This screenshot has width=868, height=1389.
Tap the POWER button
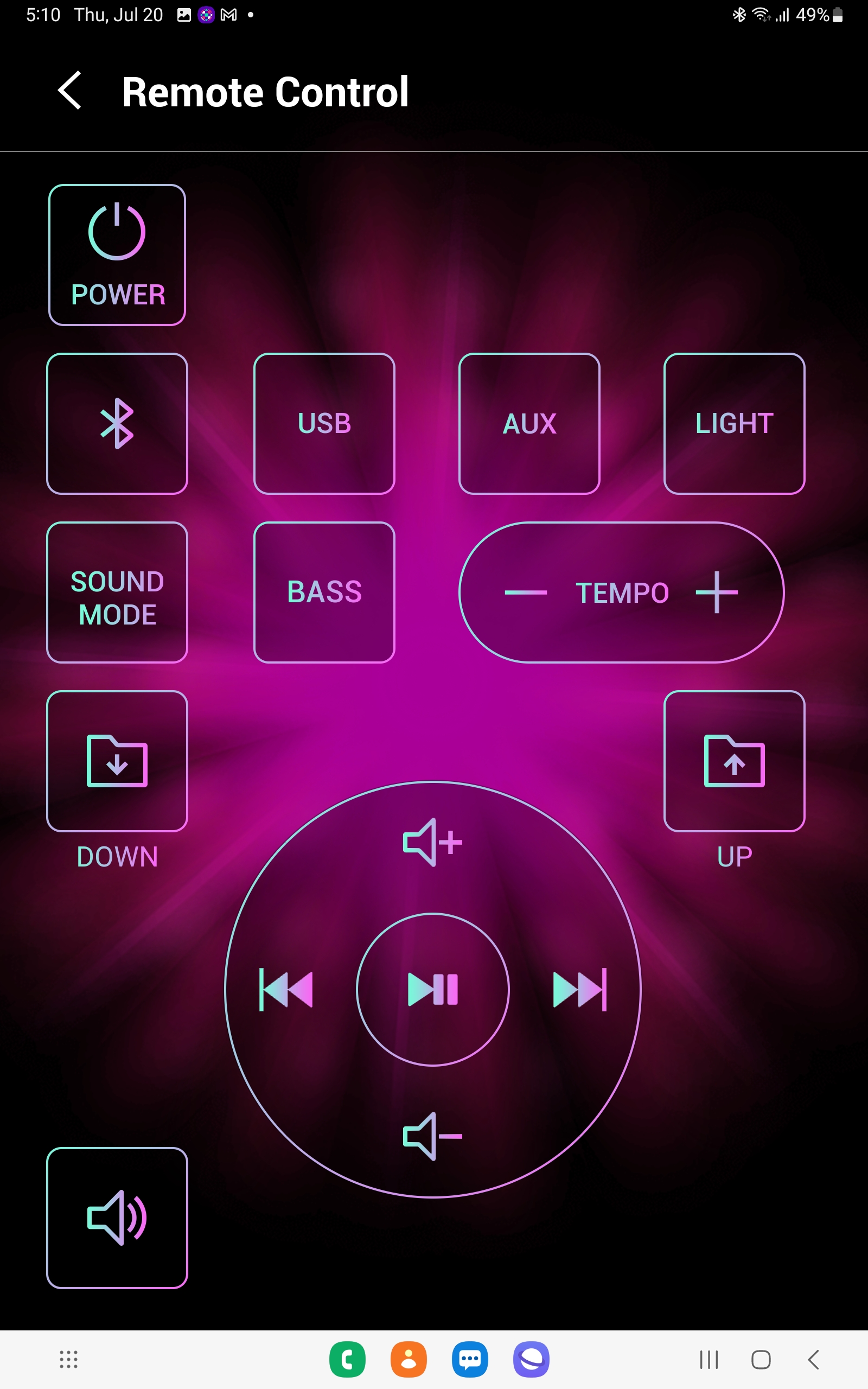coord(117,254)
